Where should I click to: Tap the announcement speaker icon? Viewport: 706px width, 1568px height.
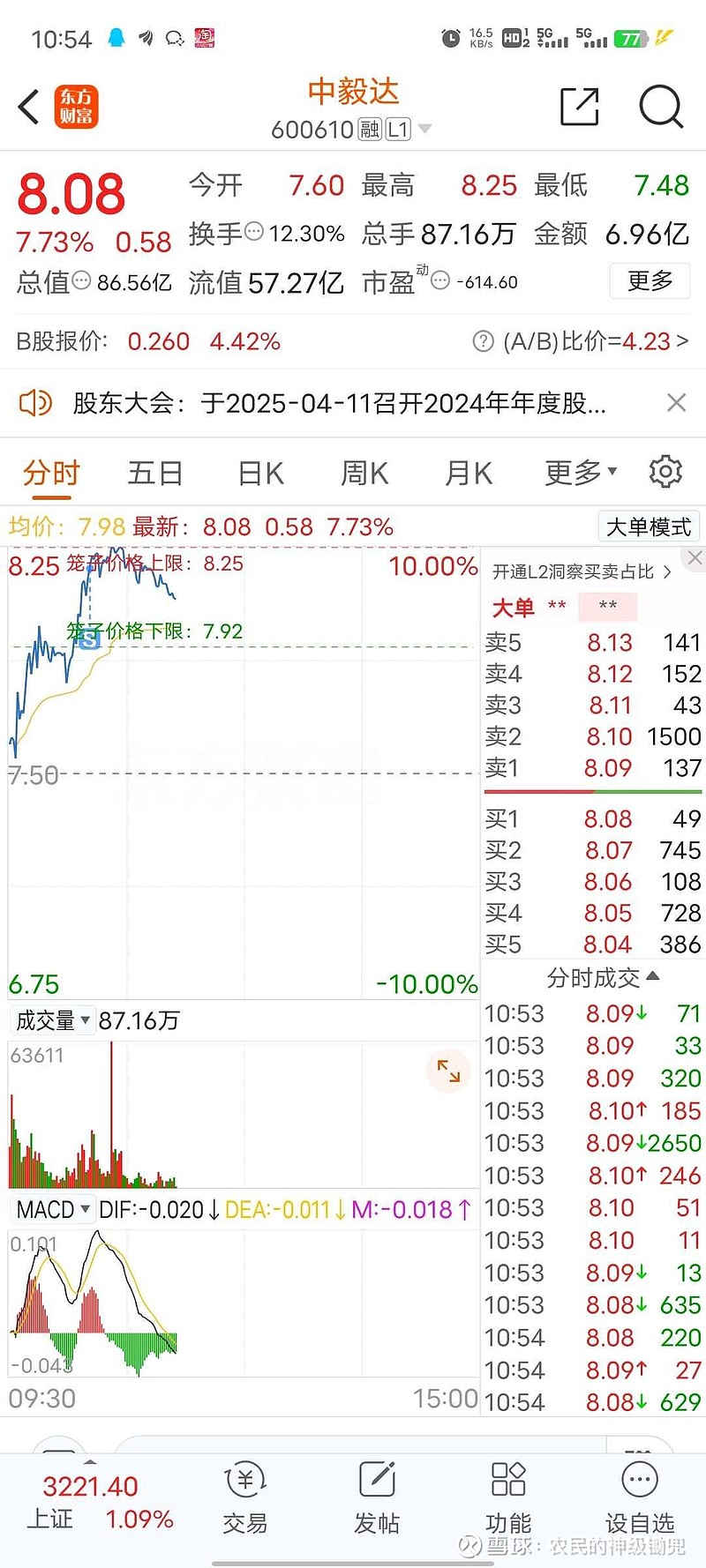(35, 403)
